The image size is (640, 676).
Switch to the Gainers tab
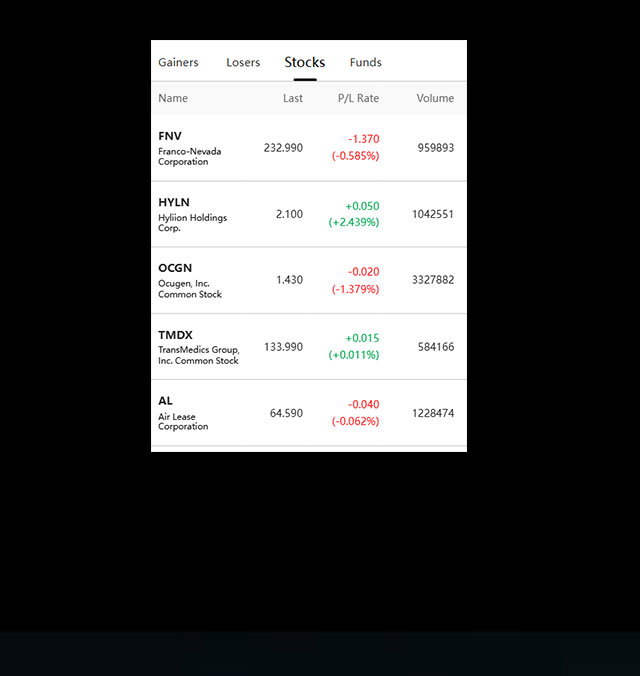tap(178, 62)
